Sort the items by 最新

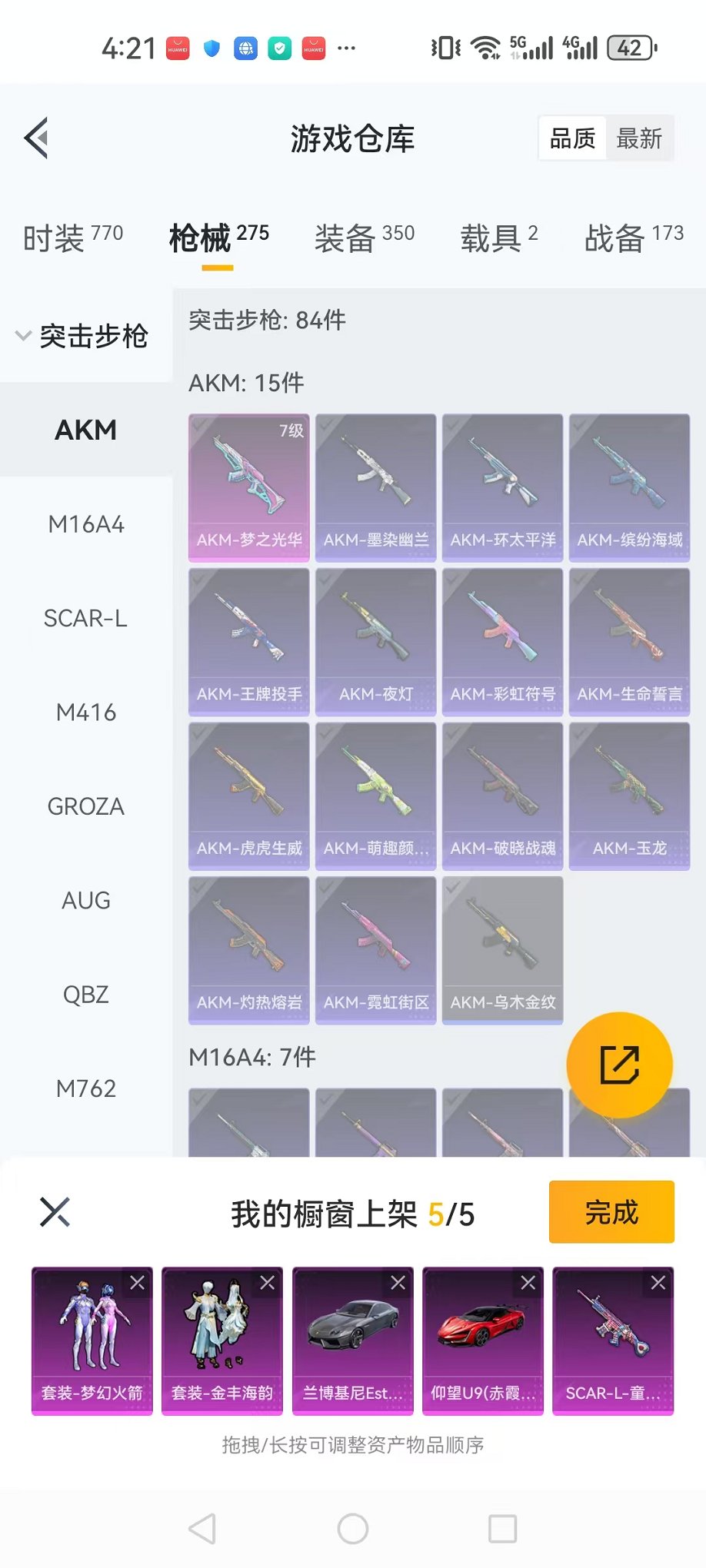point(639,138)
